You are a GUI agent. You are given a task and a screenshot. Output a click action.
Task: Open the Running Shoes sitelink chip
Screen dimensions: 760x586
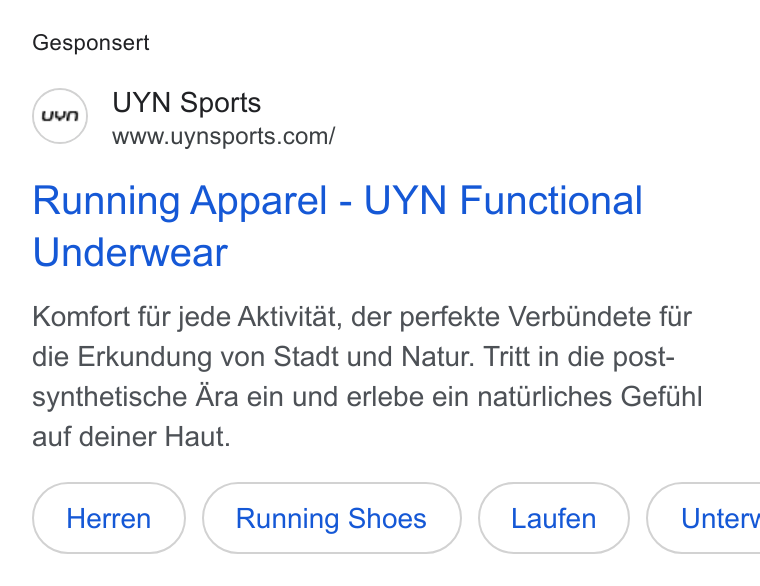(x=332, y=518)
